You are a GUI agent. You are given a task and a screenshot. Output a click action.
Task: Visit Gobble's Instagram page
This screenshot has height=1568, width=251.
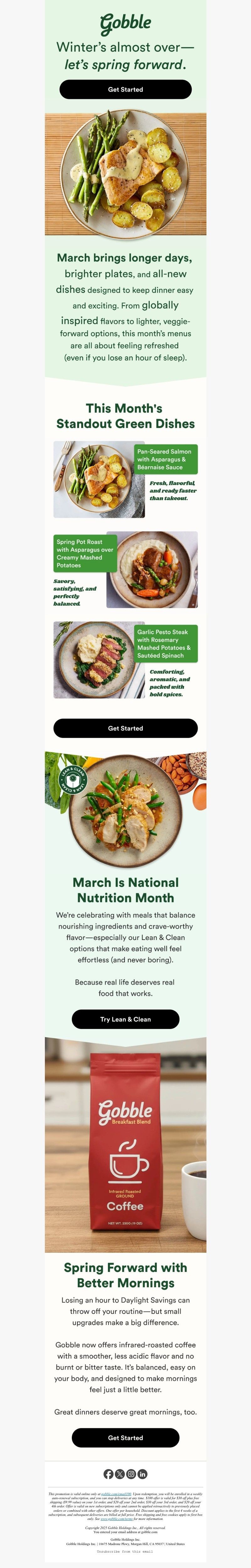(x=131, y=1474)
